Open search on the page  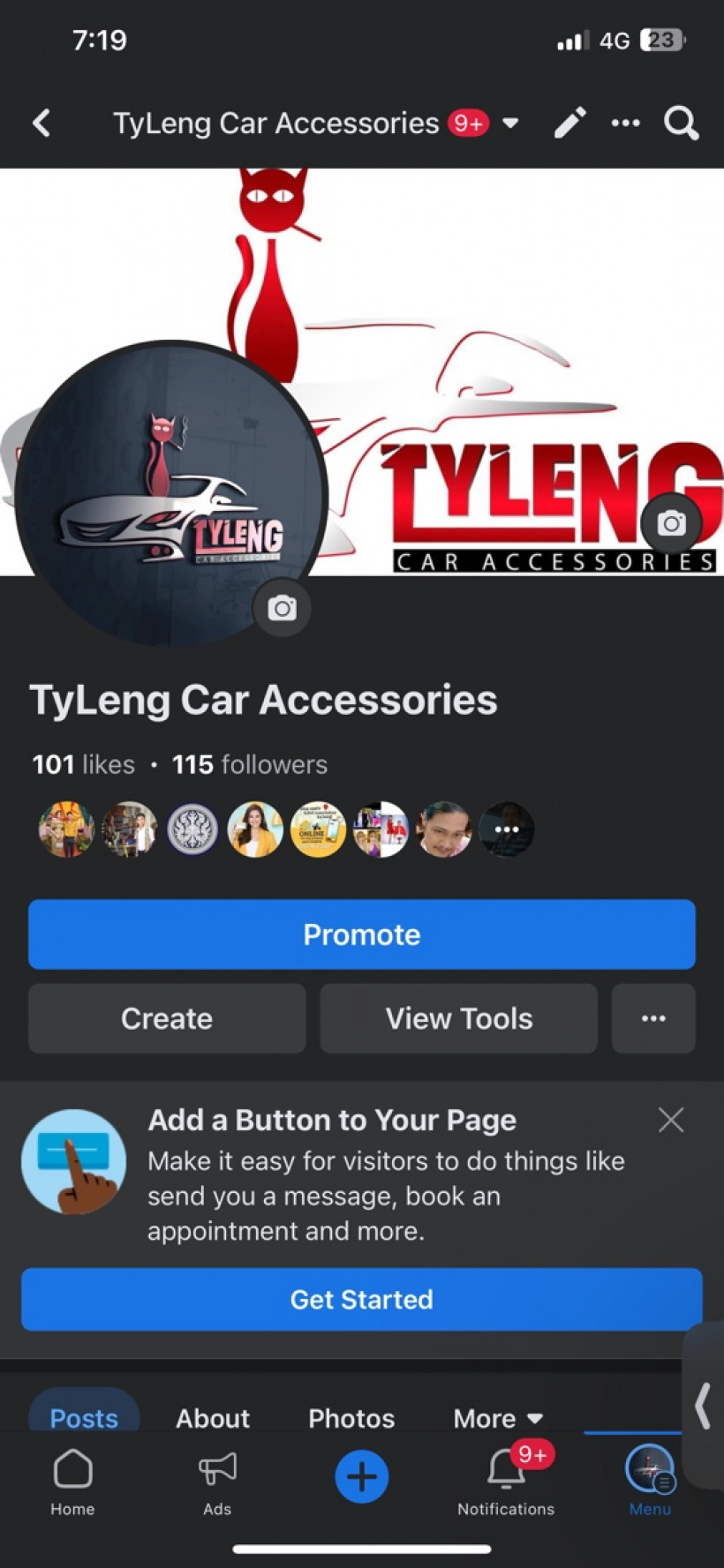coord(681,123)
